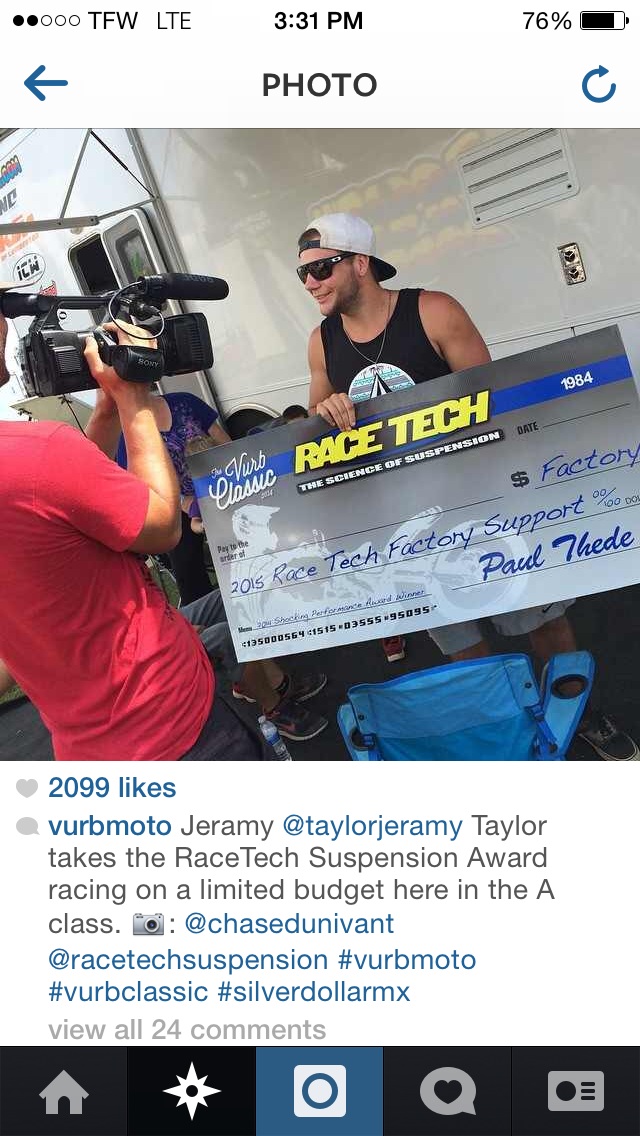The image size is (640, 1136).
Task: Open the #silverdollarmx hashtag
Action: click(x=314, y=992)
